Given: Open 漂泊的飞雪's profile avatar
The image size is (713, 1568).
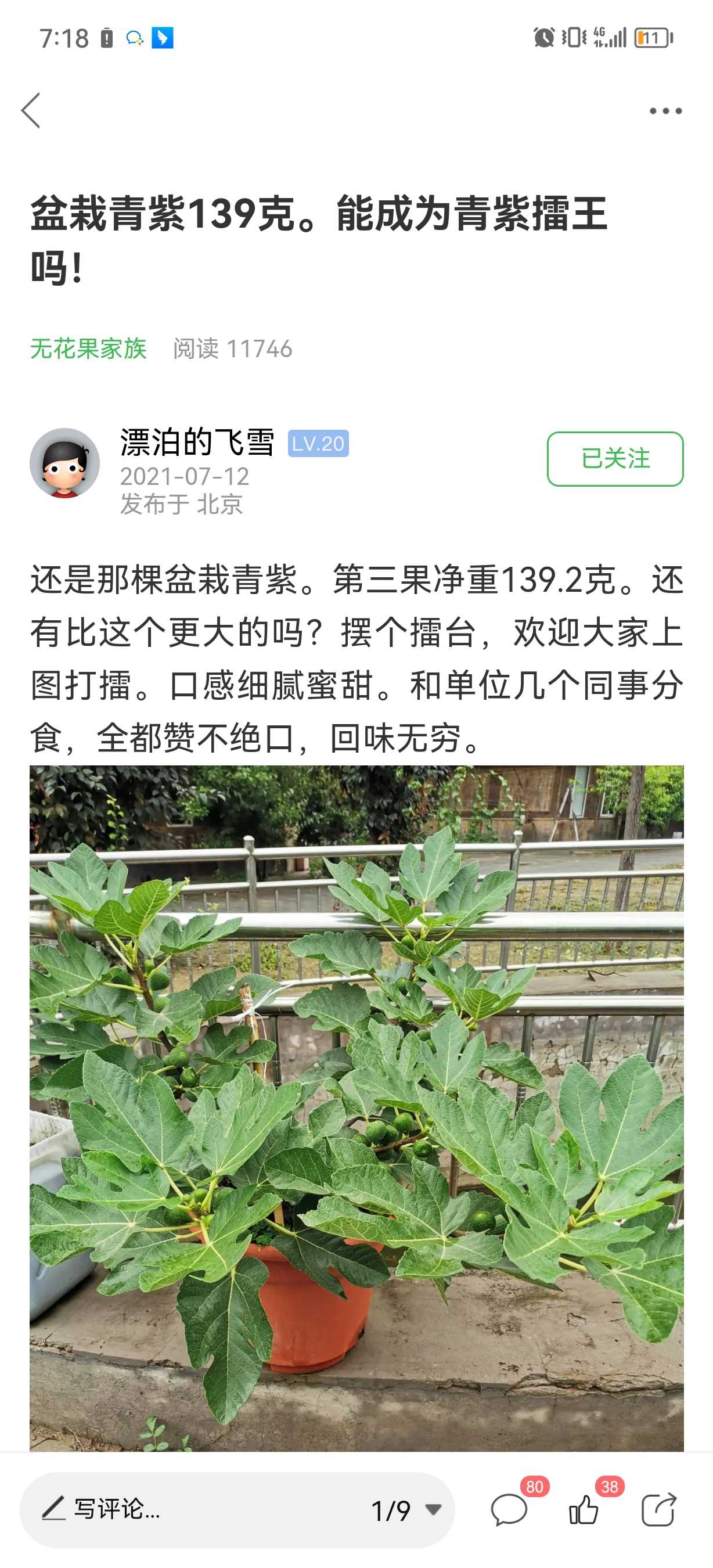Looking at the screenshot, I should tap(64, 463).
